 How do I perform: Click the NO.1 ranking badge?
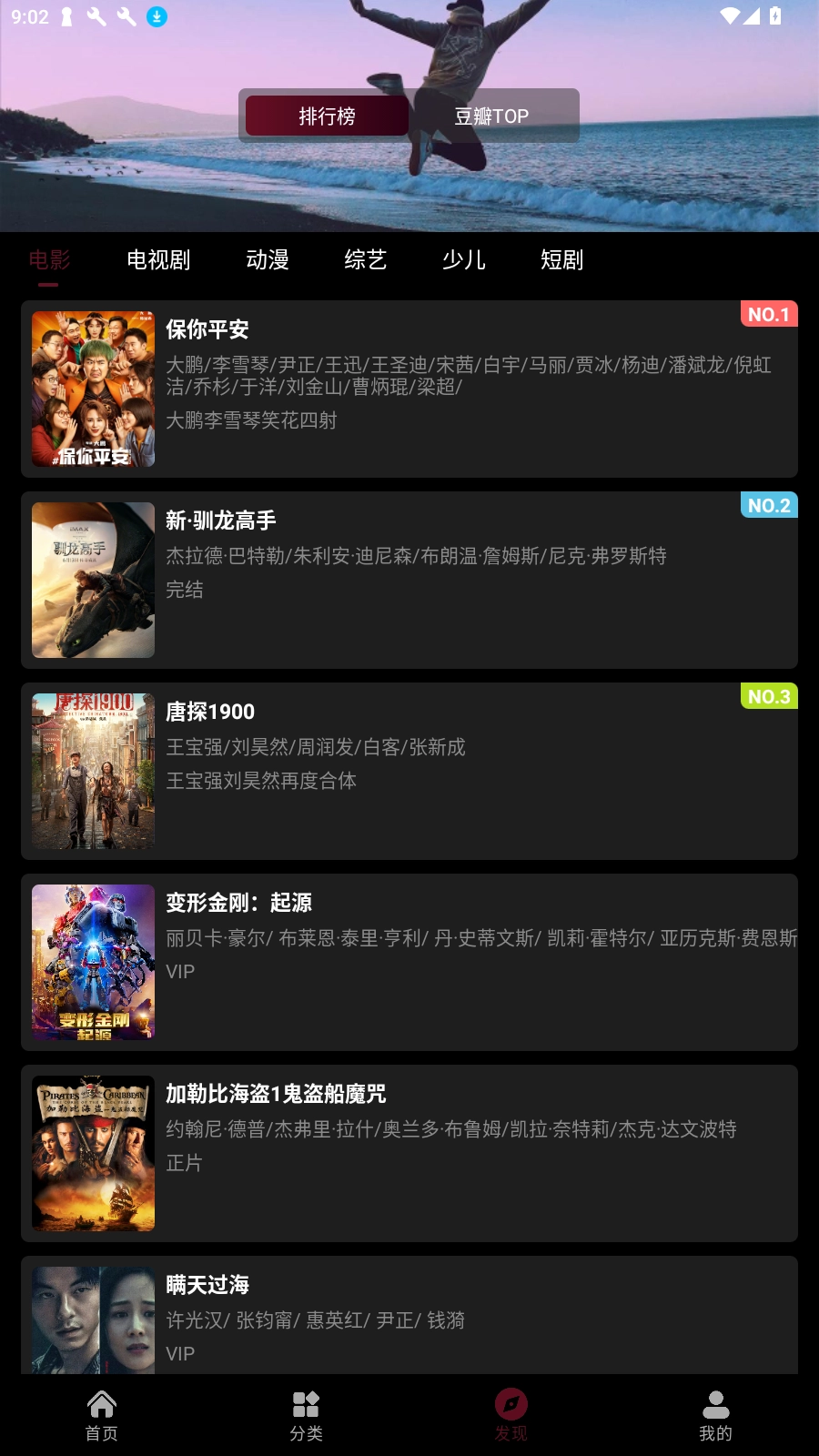click(769, 314)
